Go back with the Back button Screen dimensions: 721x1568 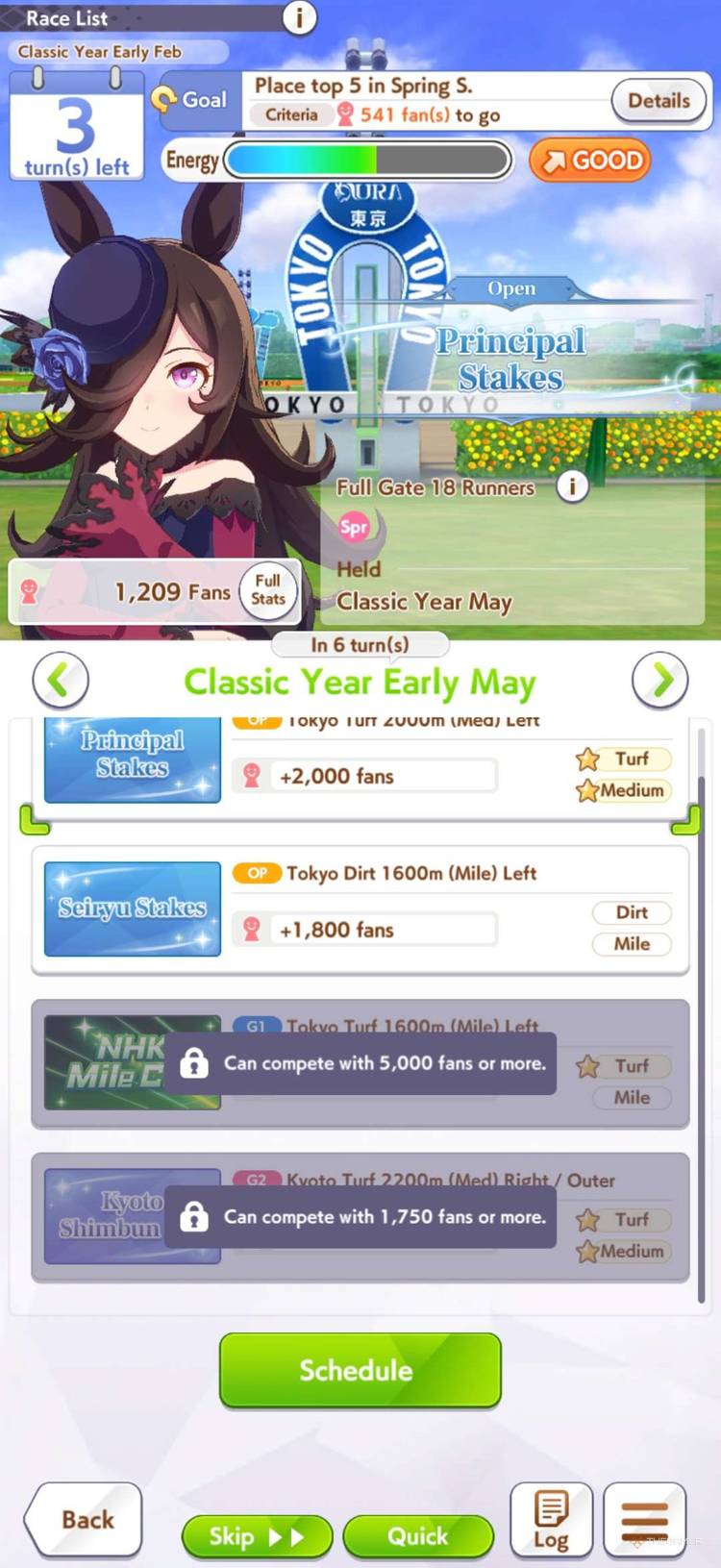point(85,1519)
